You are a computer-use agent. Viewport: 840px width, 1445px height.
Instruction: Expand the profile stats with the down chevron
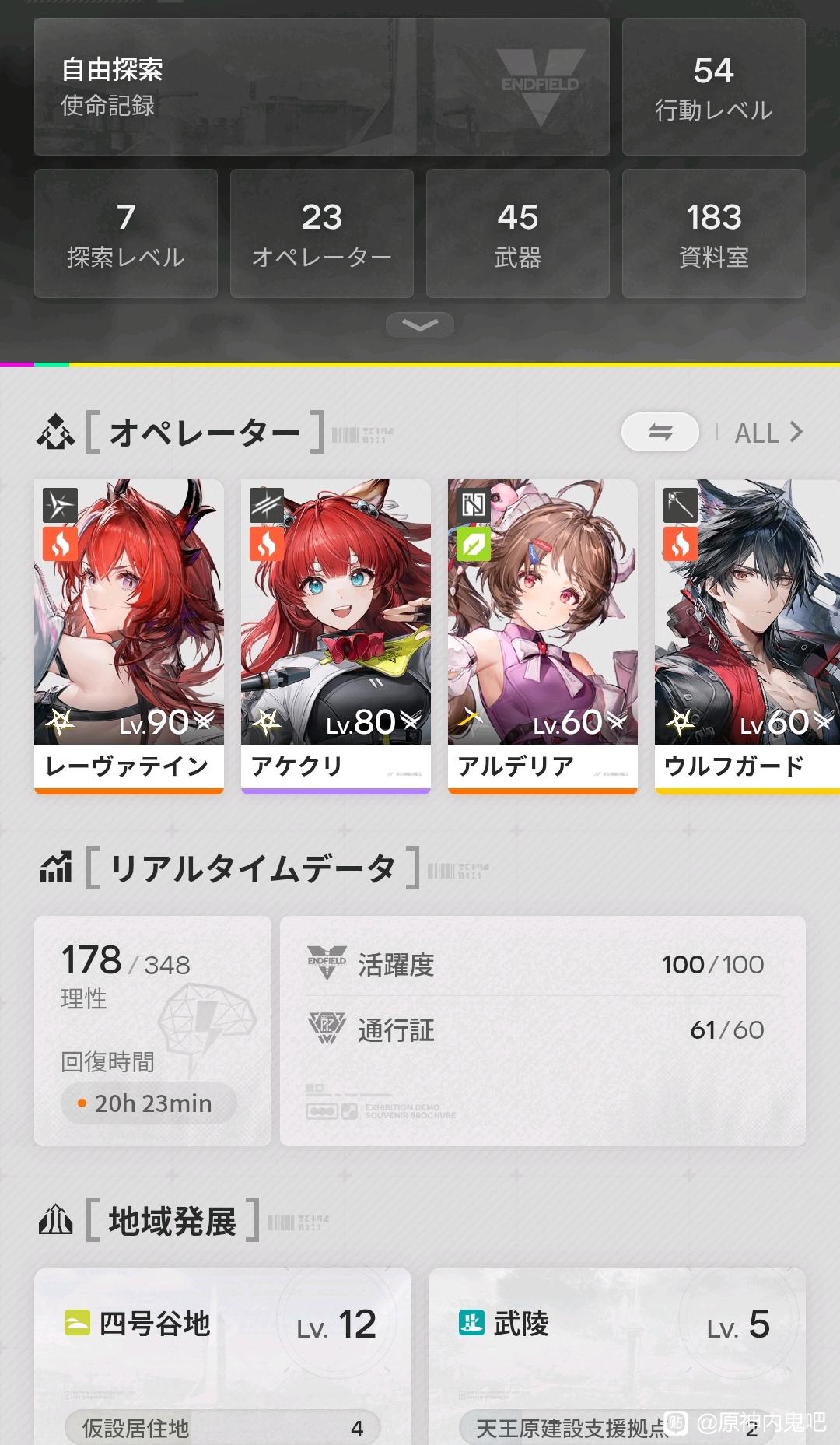click(420, 325)
